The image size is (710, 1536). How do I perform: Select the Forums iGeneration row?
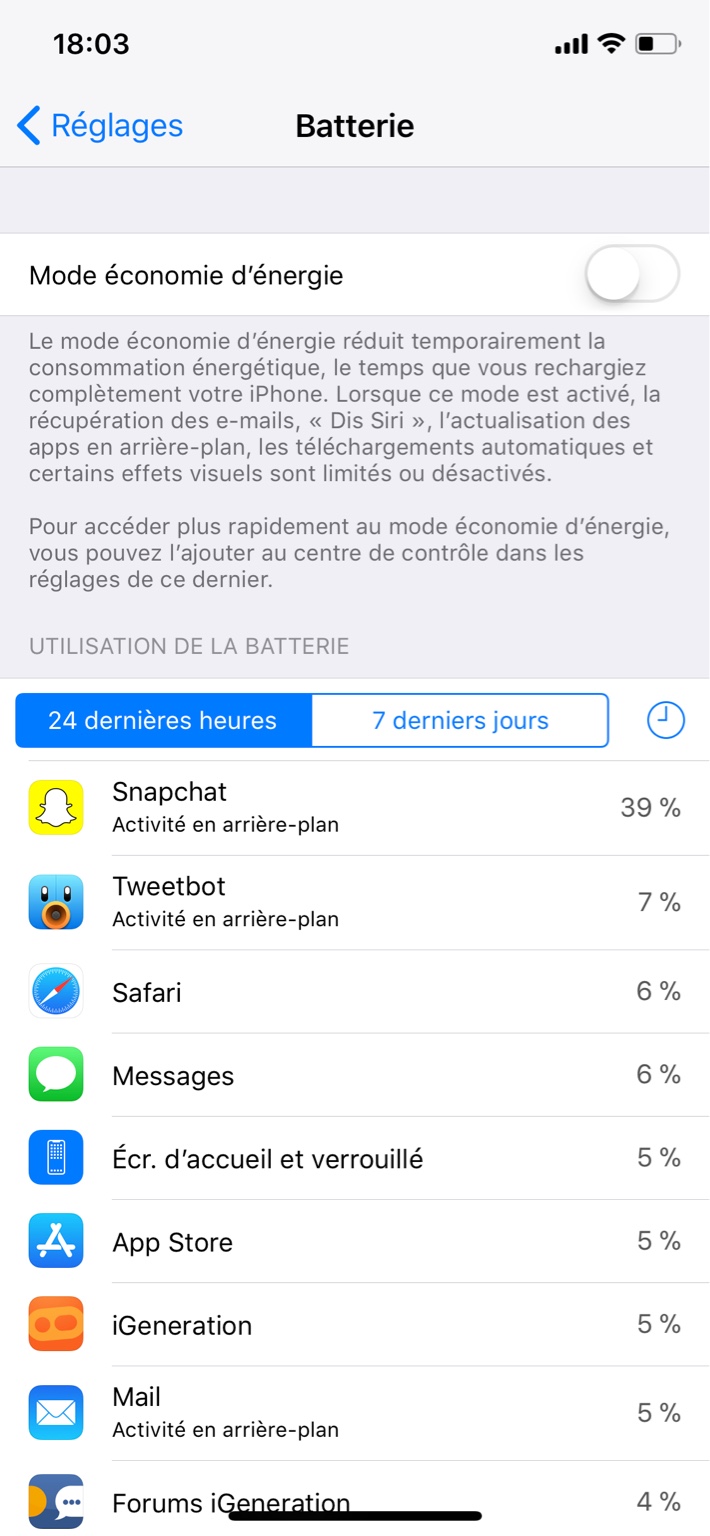tap(355, 1501)
